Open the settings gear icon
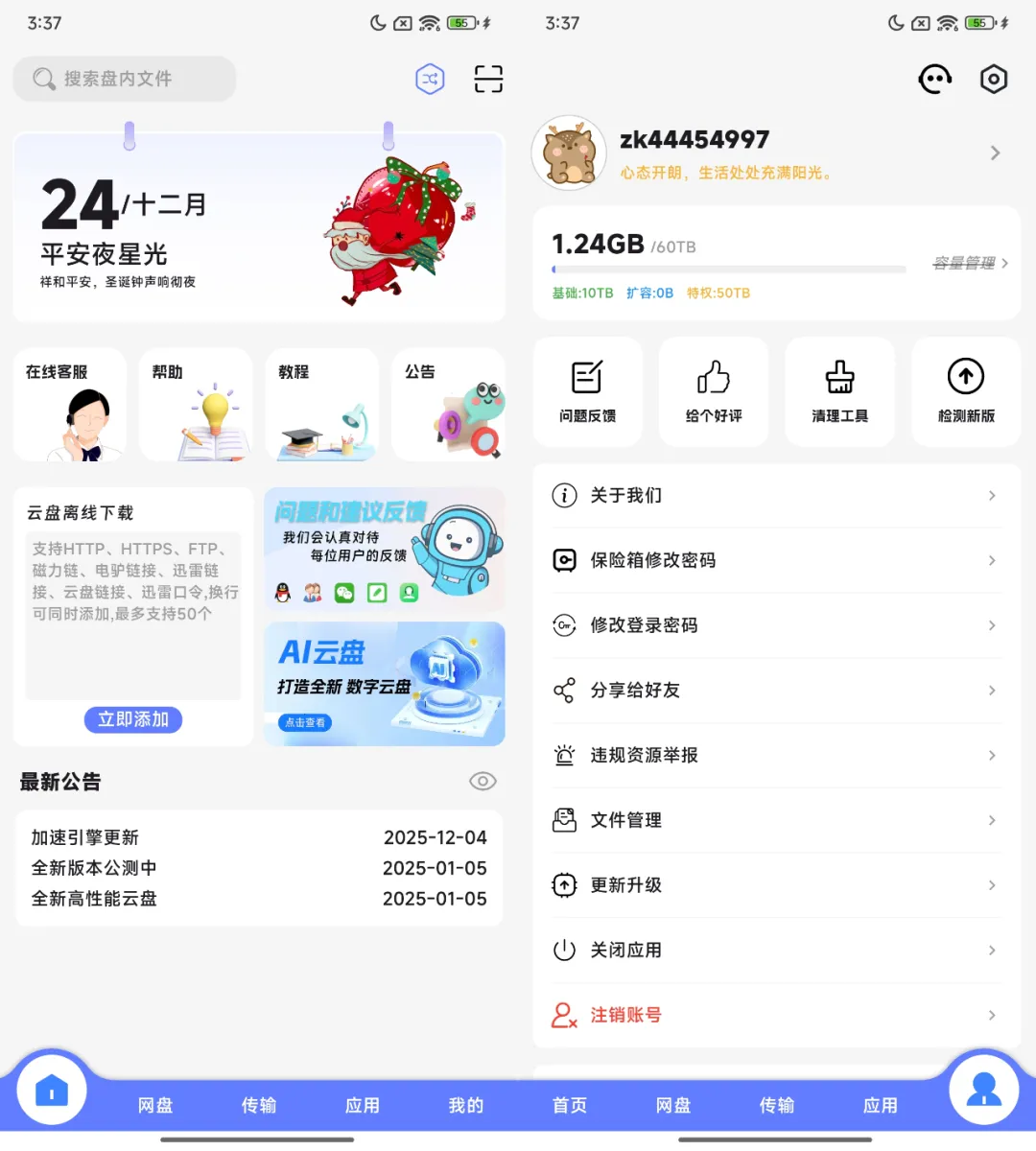Image resolution: width=1036 pixels, height=1151 pixels. (994, 79)
